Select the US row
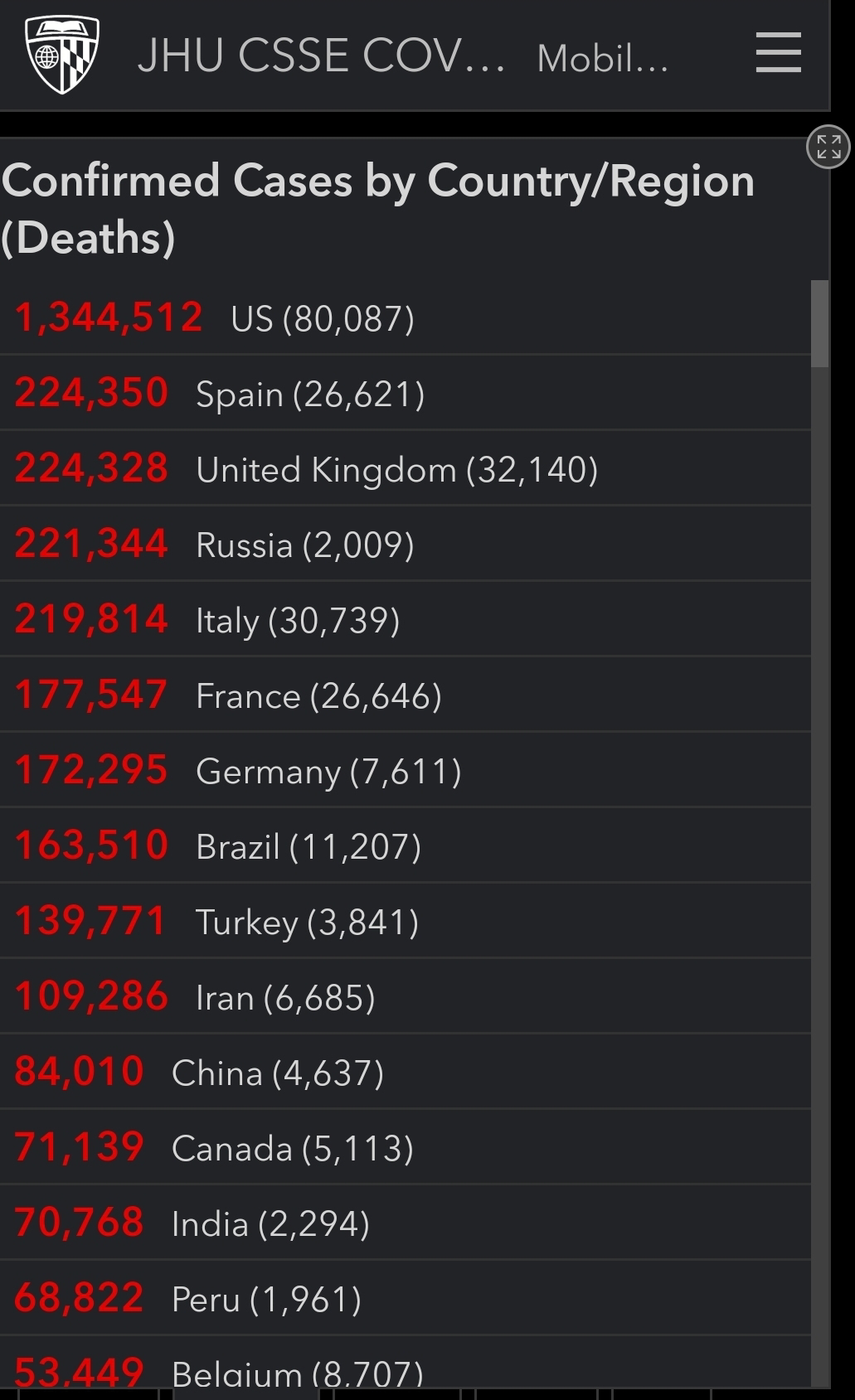The width and height of the screenshot is (855, 1400). point(405,318)
